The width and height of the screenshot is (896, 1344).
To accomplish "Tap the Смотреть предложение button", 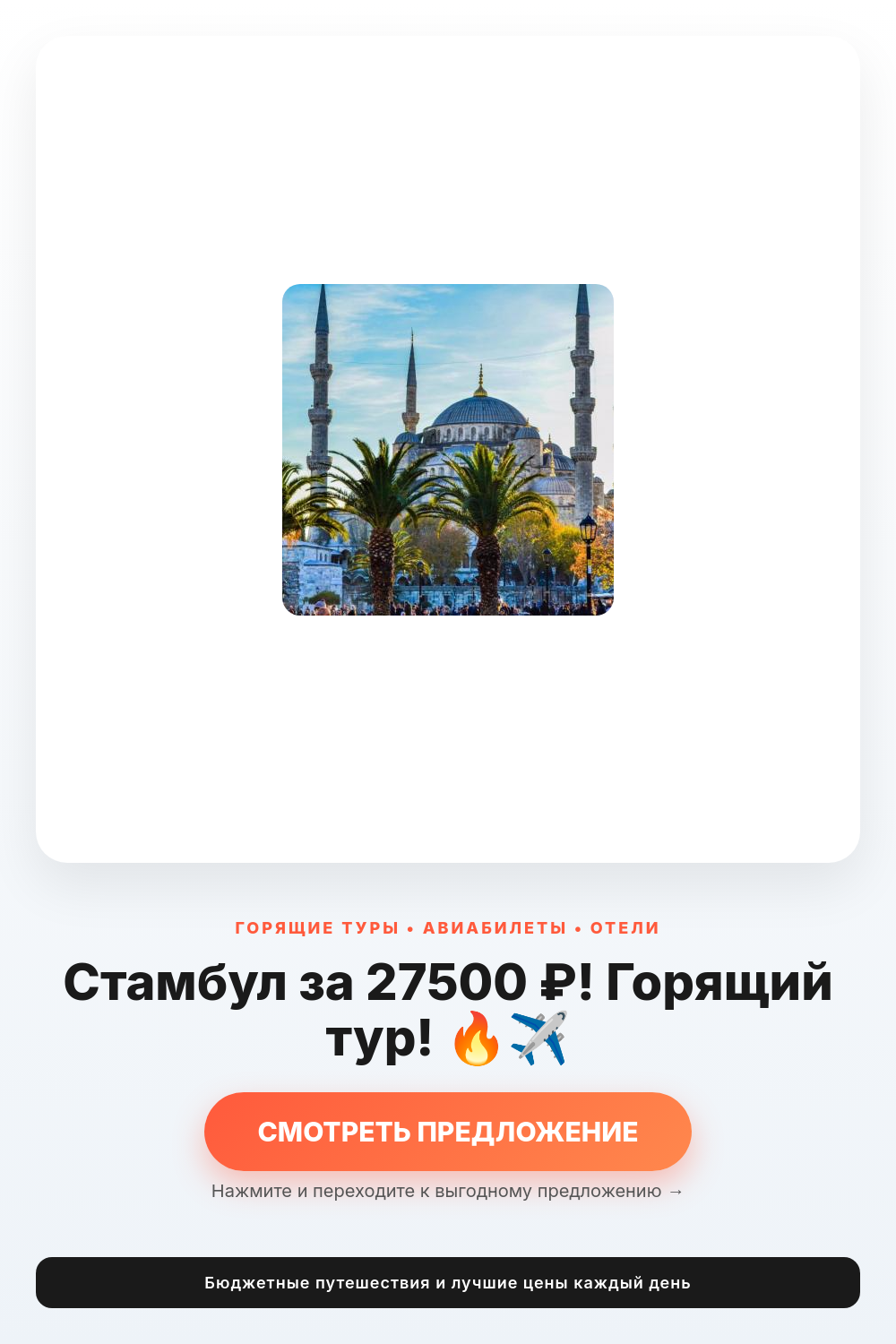I will tap(448, 1131).
